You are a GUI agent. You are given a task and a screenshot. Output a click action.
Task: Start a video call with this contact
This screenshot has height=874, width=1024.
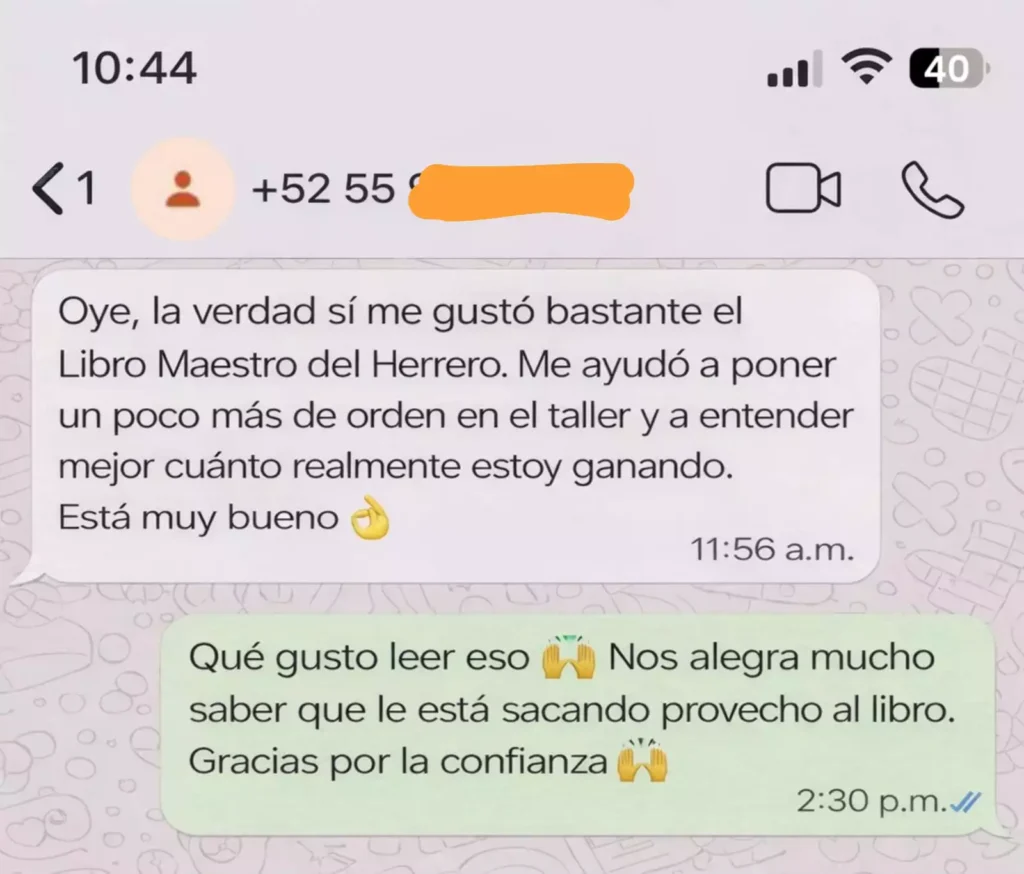pyautogui.click(x=802, y=189)
